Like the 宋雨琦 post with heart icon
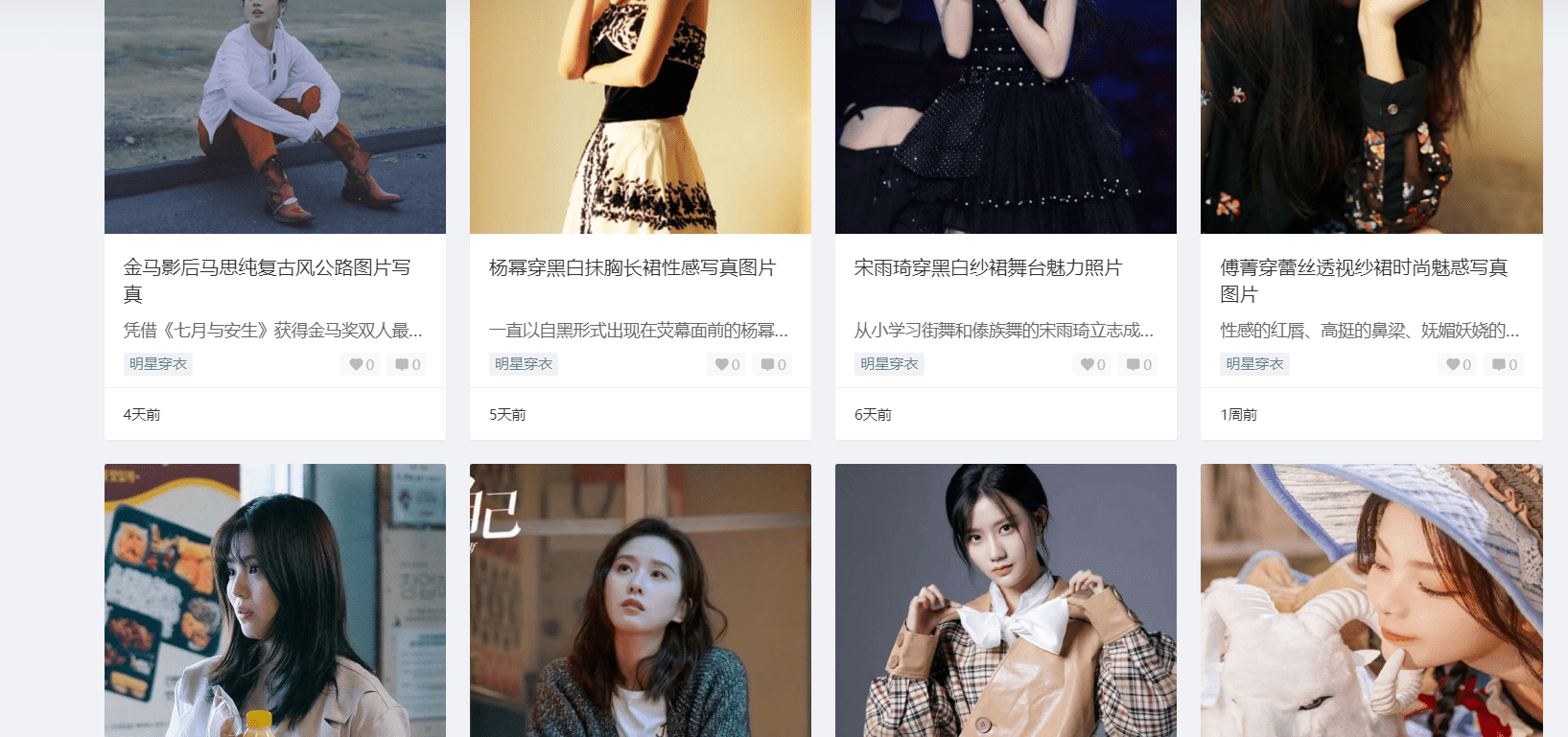 (x=1092, y=364)
